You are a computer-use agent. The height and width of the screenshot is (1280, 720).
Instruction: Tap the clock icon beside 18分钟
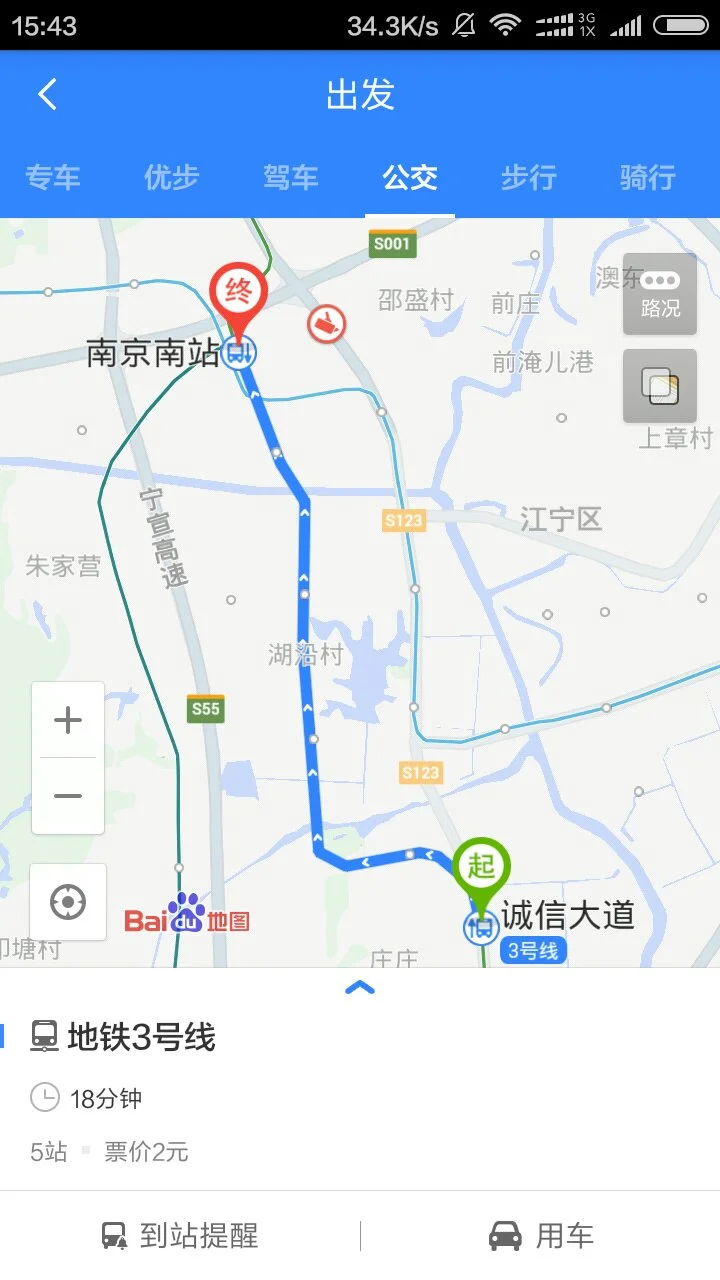click(46, 1097)
